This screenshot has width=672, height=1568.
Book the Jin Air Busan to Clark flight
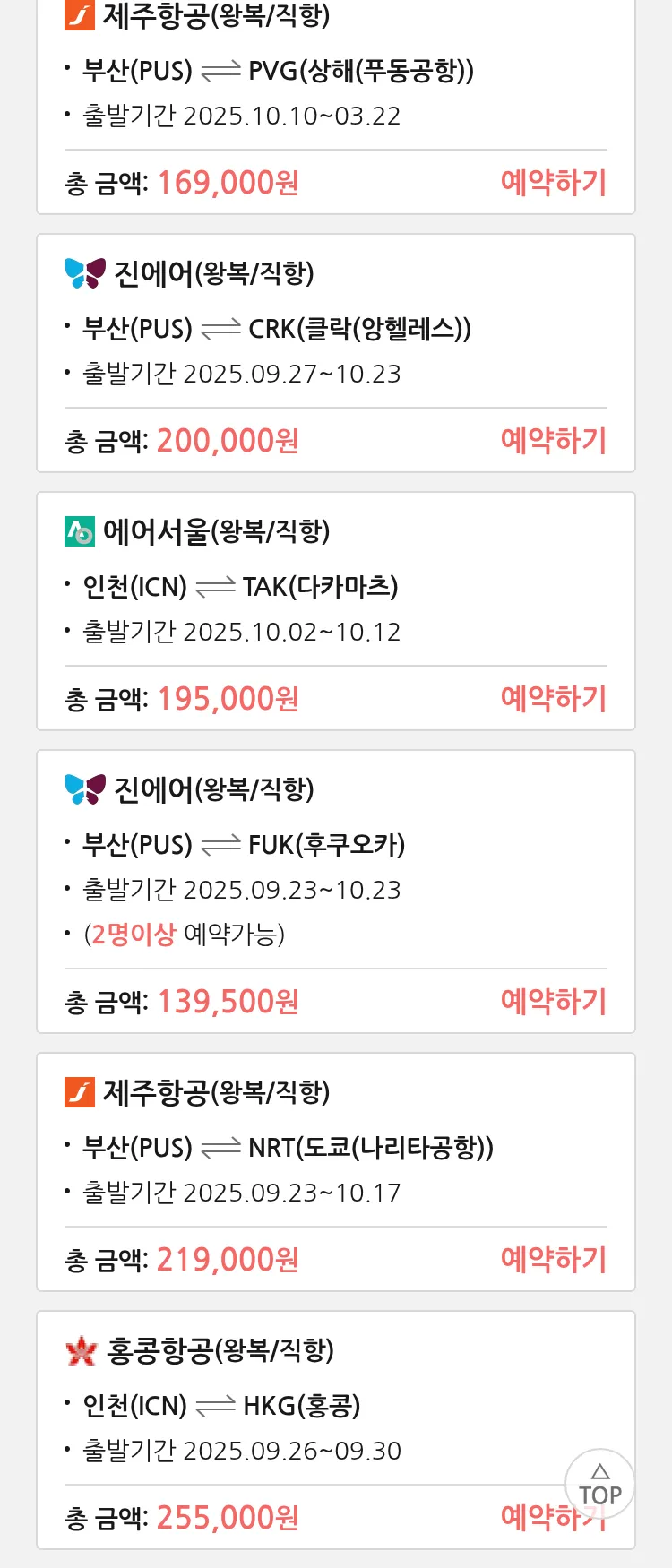[x=553, y=441]
